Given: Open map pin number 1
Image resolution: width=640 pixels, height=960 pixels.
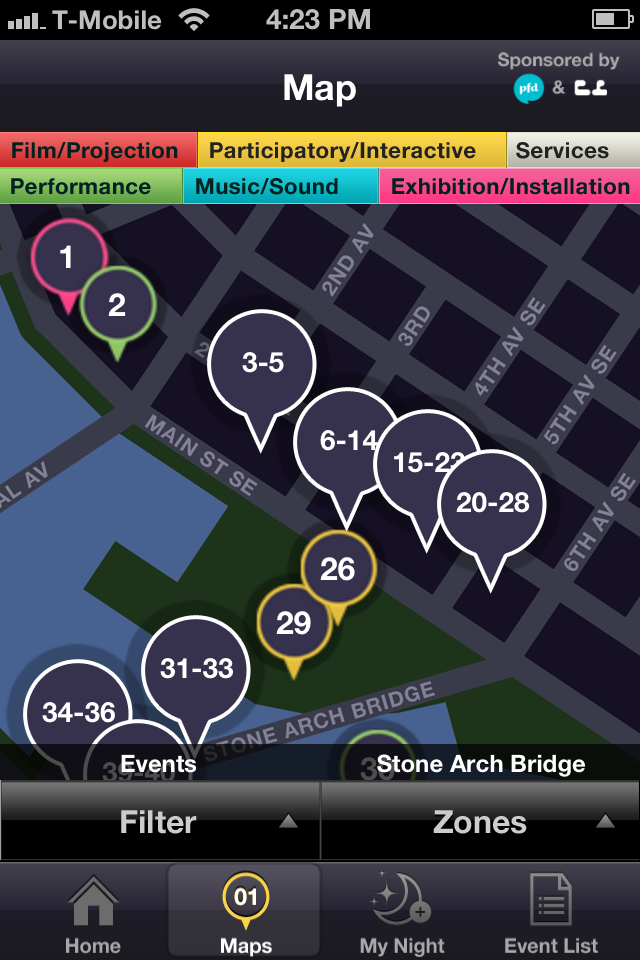Looking at the screenshot, I should [67, 258].
